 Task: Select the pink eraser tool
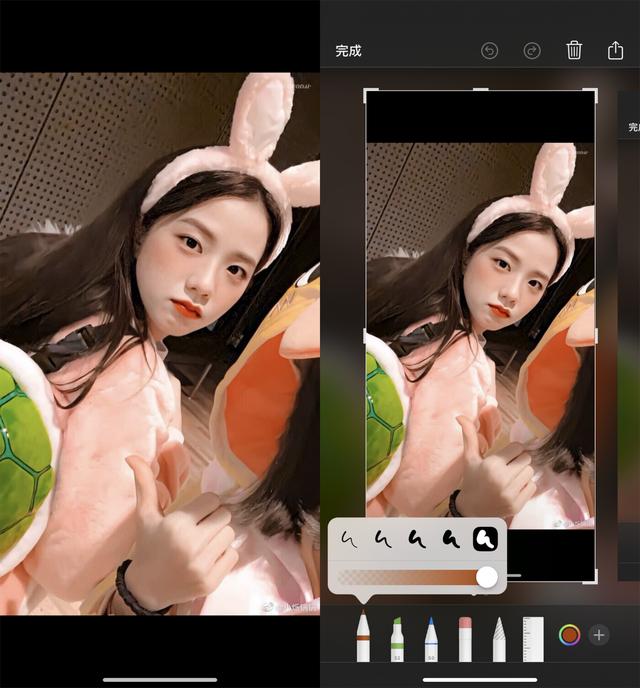tap(465, 638)
